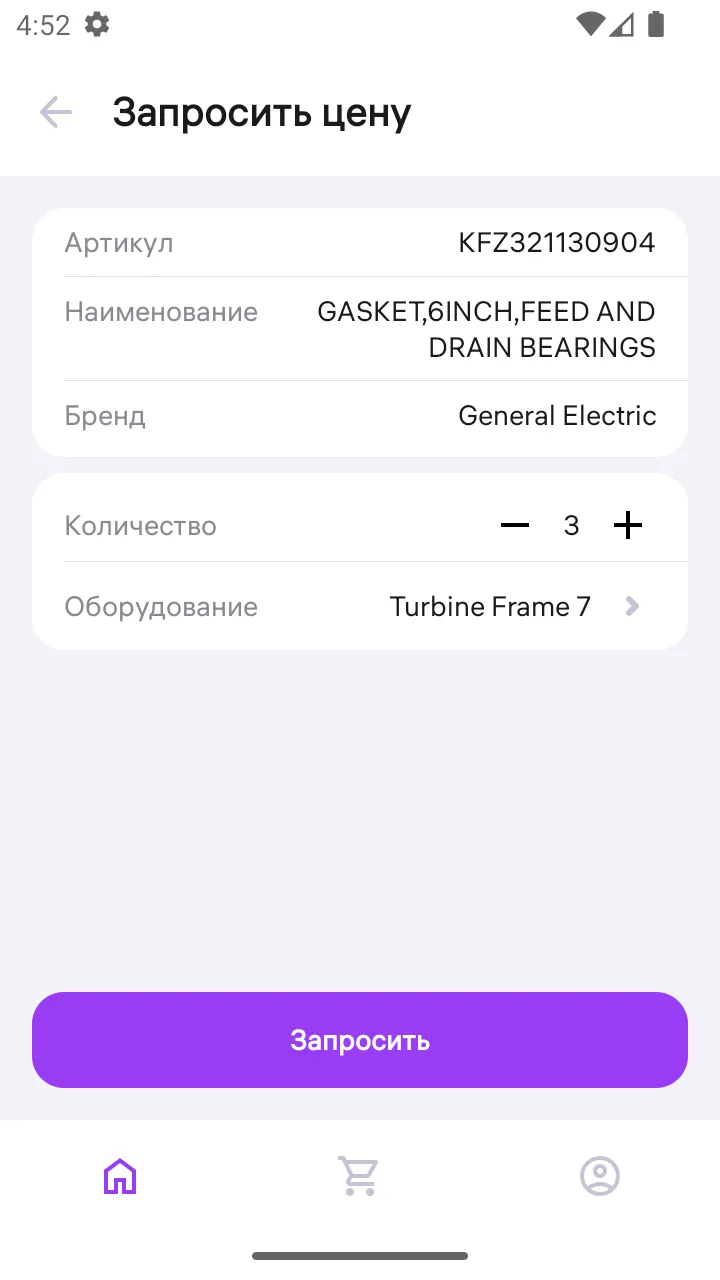Go back using the arrow icon
Image resolution: width=720 pixels, height=1280 pixels.
click(56, 113)
